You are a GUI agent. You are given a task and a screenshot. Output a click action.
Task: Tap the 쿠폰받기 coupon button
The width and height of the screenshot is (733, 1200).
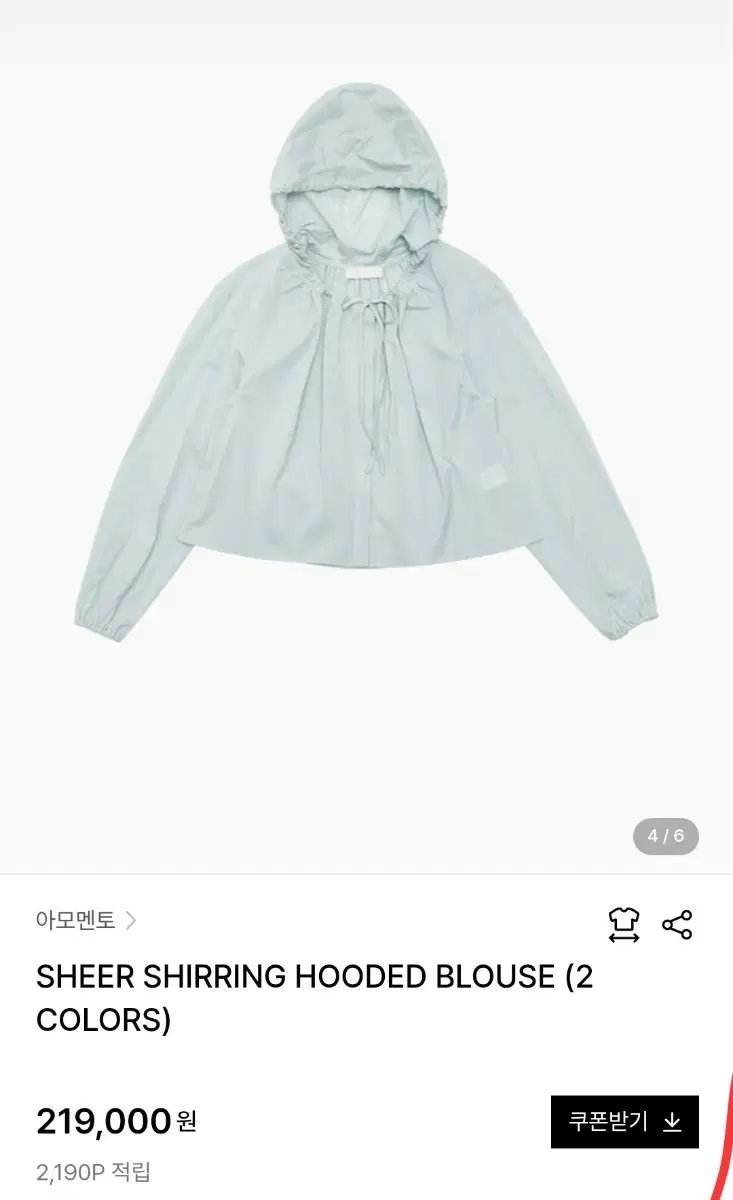[625, 1122]
